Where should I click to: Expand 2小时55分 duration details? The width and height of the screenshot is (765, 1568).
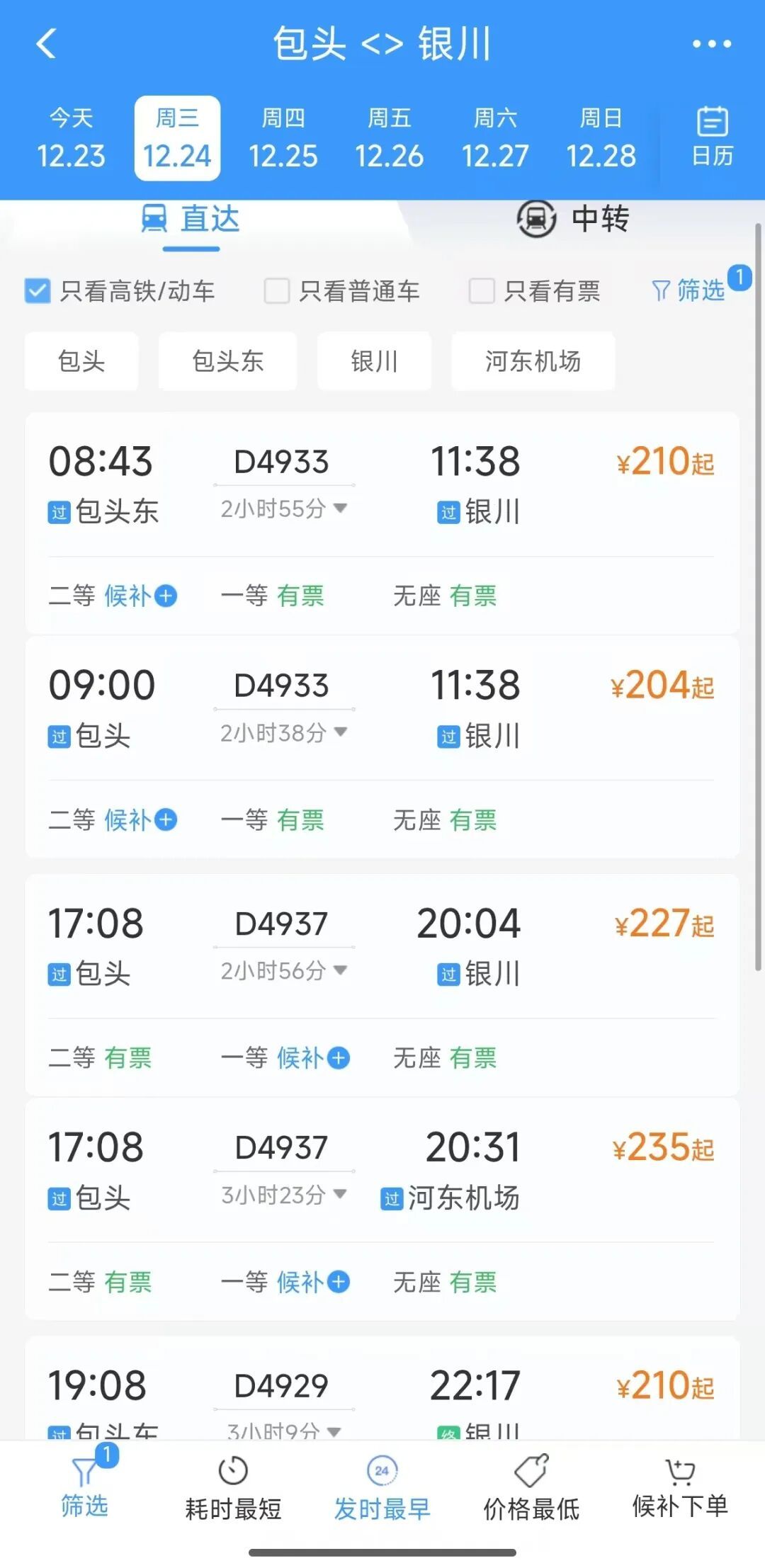pos(283,509)
